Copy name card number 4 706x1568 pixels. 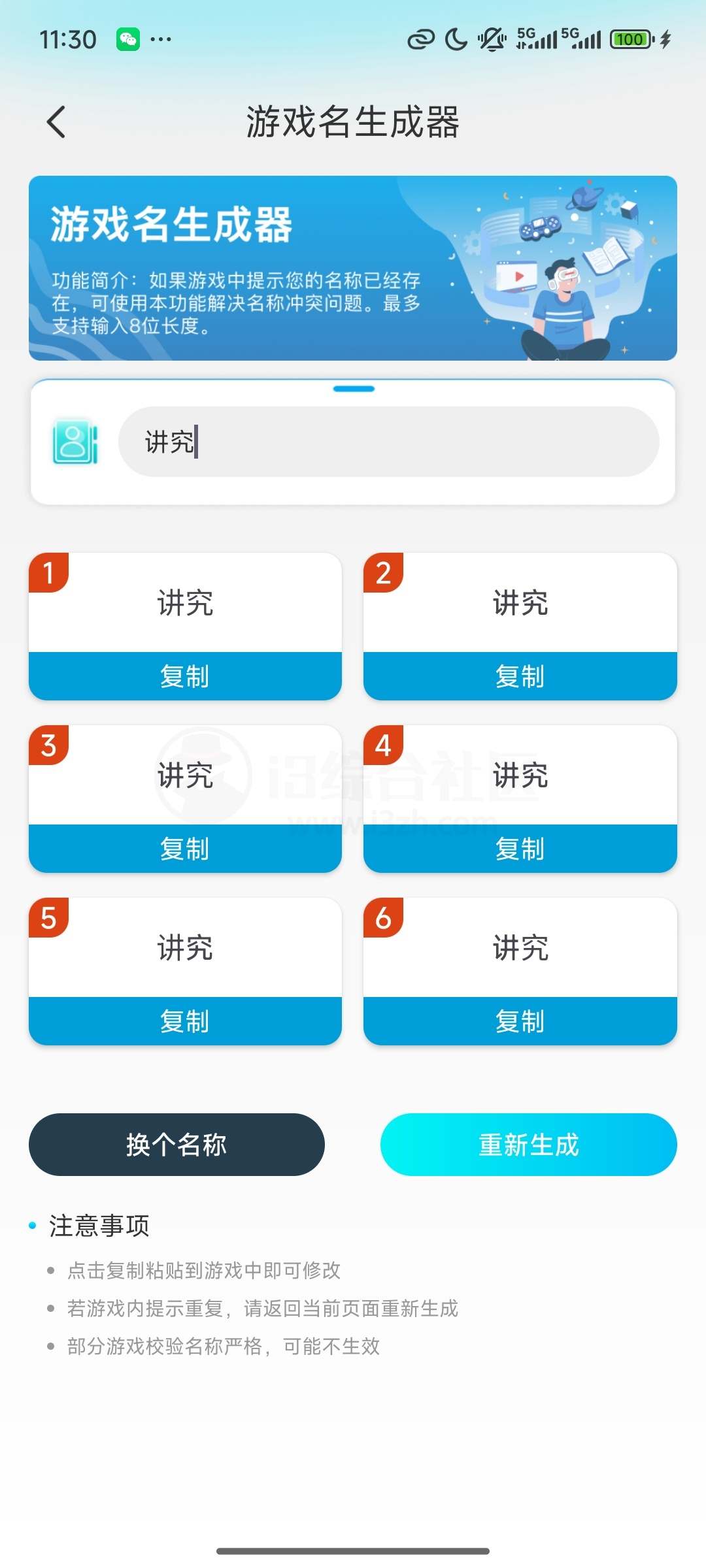click(x=521, y=849)
